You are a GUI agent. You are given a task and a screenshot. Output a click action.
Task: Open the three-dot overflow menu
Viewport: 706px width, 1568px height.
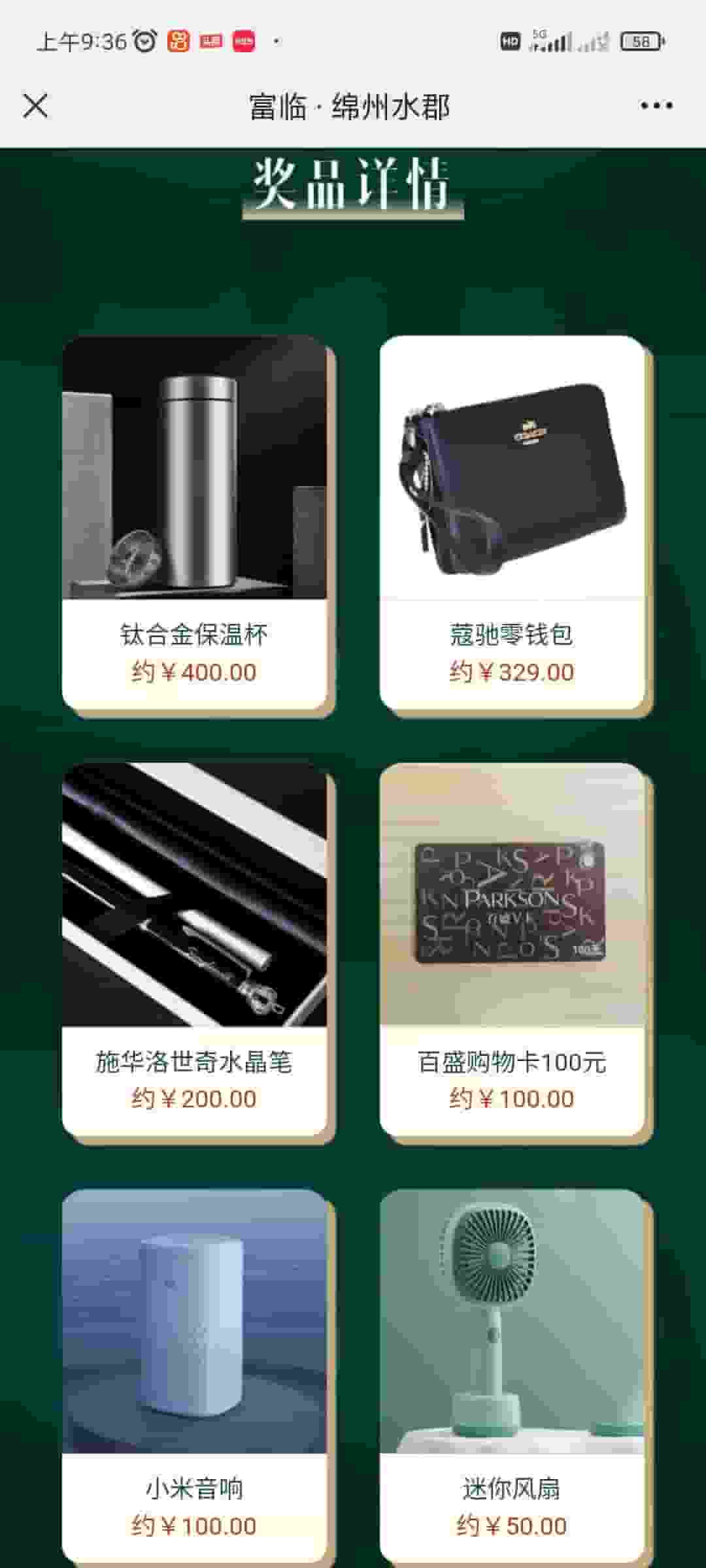656,106
